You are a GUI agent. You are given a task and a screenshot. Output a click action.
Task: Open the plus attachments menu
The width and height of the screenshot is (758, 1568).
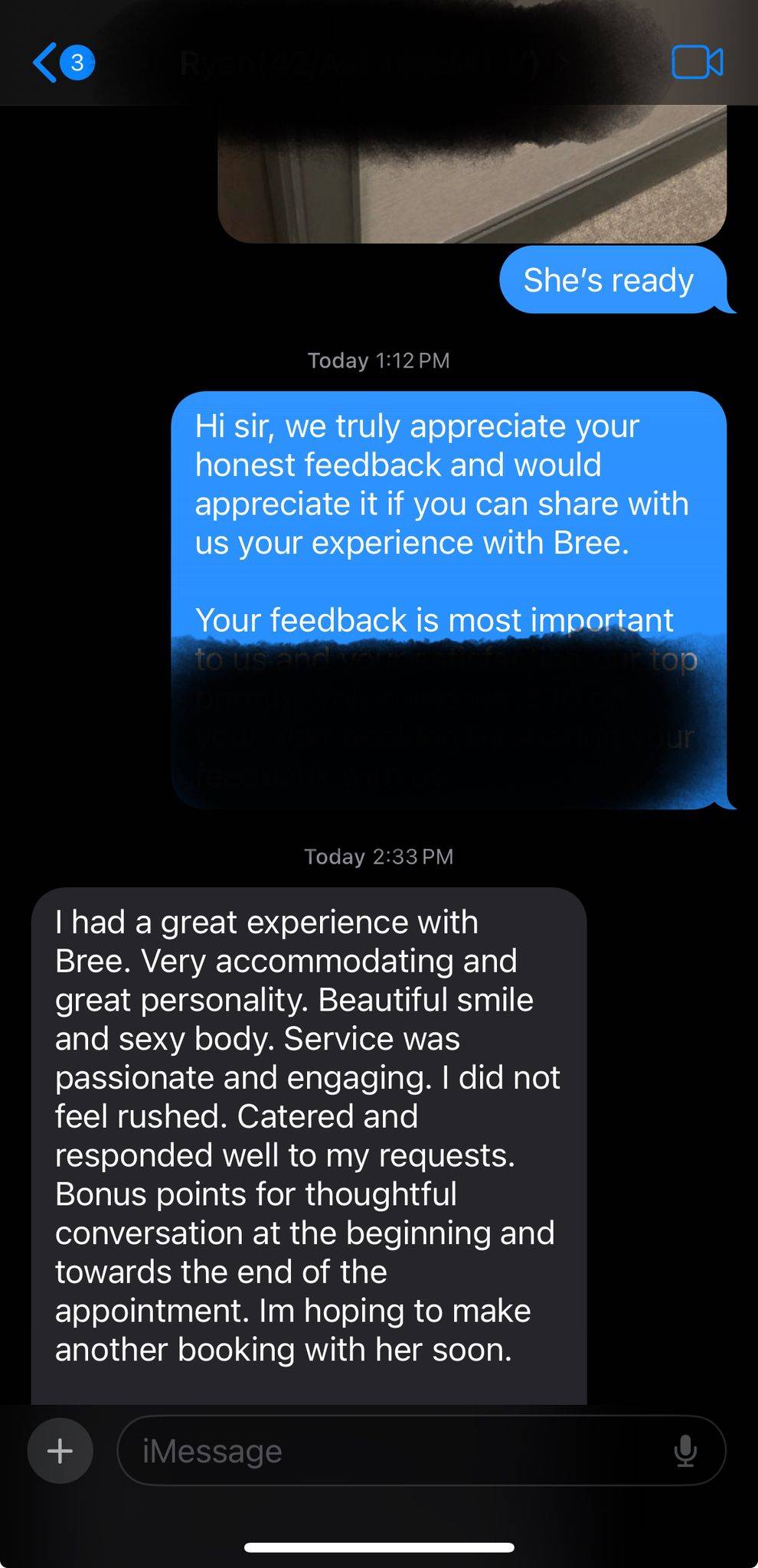60,1451
